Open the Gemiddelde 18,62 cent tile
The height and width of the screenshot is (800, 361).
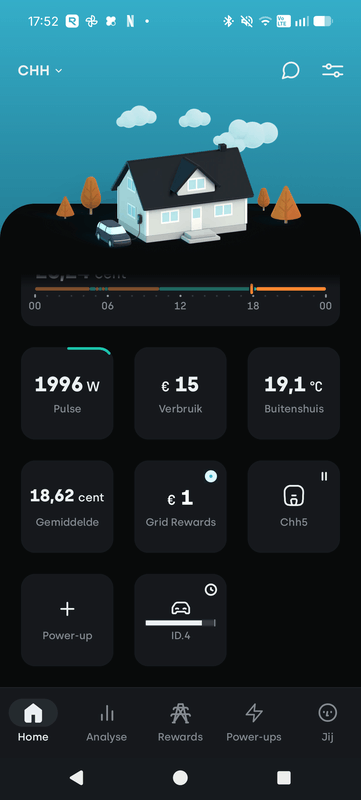coord(67,507)
